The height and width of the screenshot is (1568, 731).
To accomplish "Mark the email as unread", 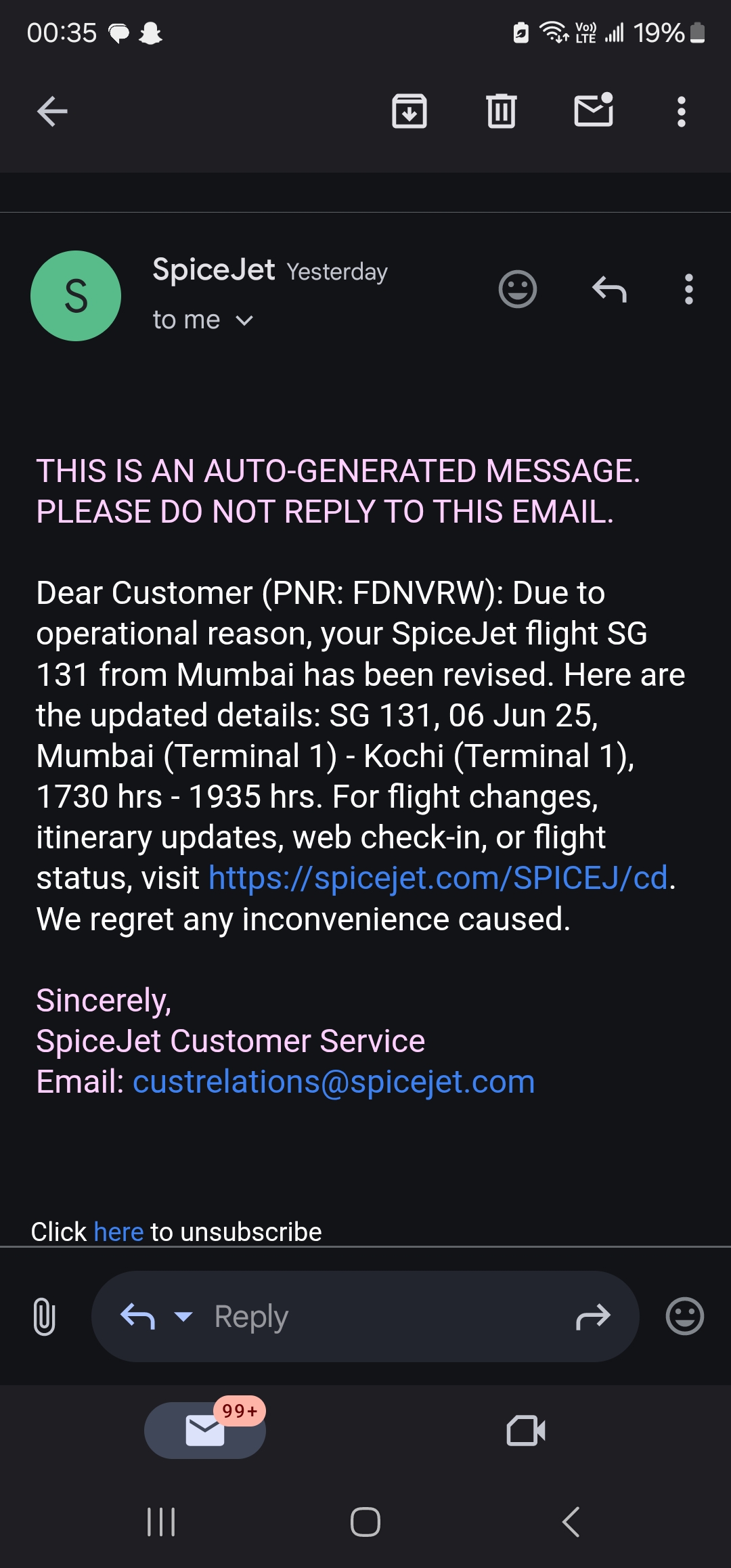I will tap(594, 110).
